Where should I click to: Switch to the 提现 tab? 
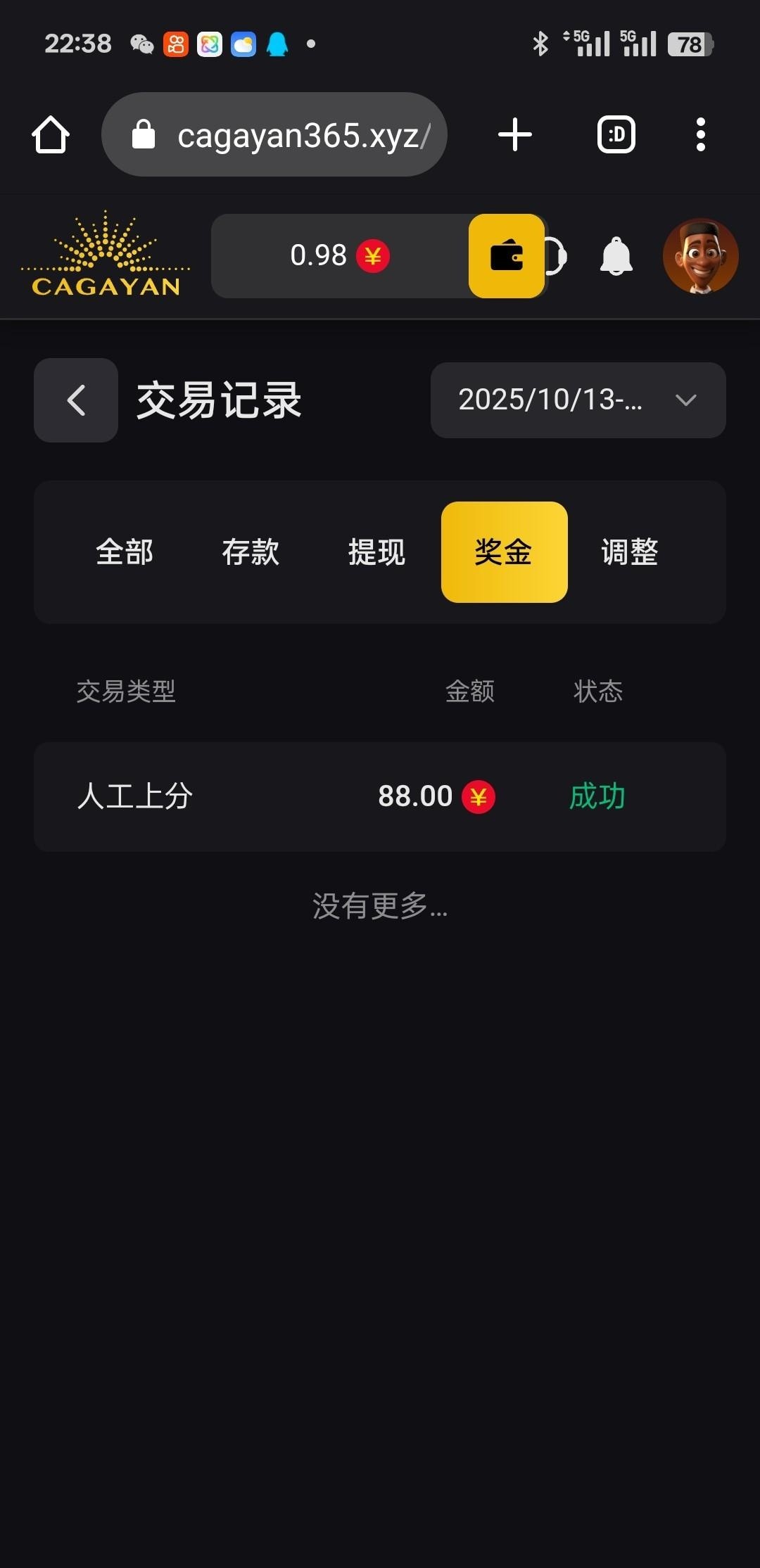[x=377, y=552]
